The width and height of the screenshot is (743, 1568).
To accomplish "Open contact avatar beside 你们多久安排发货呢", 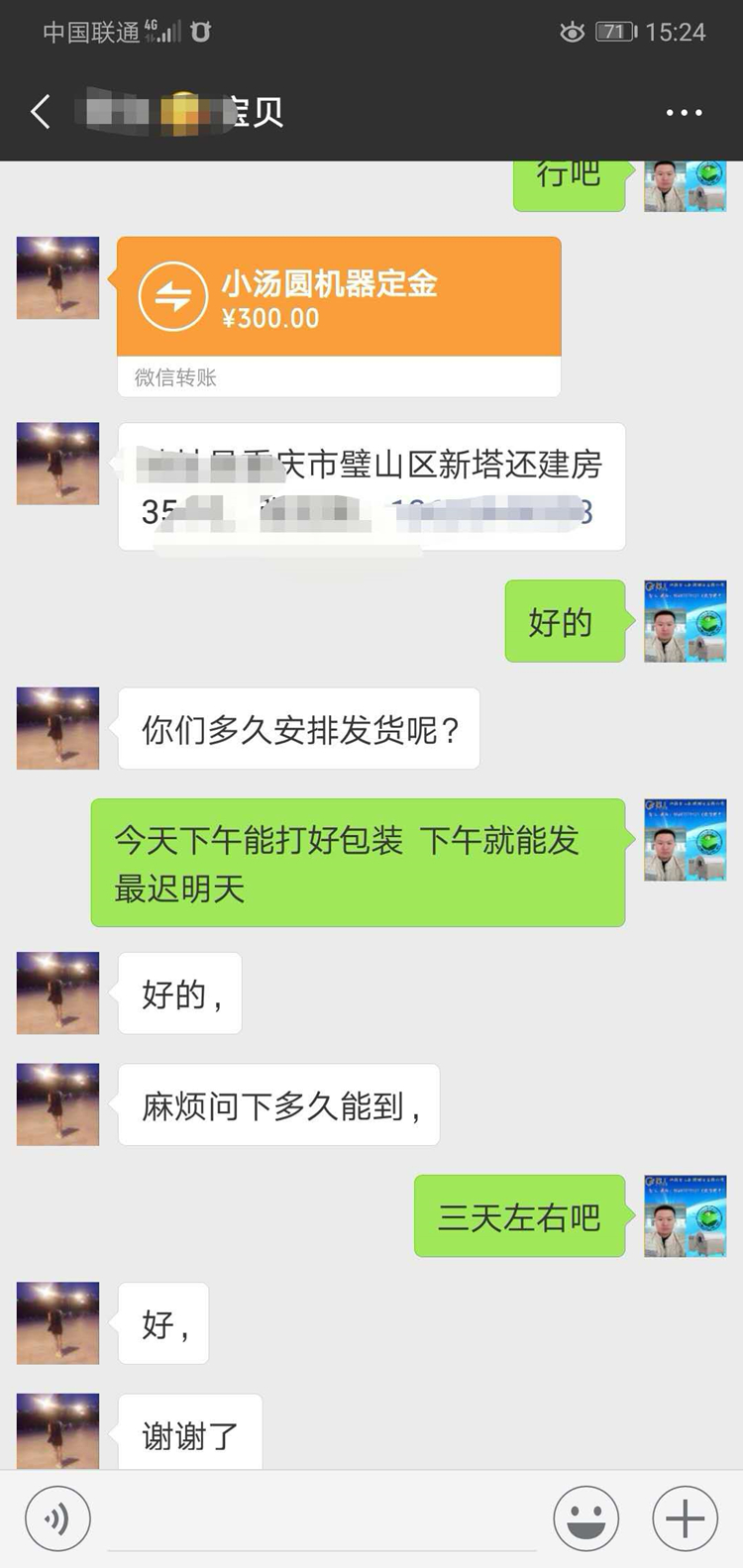I will click(57, 728).
